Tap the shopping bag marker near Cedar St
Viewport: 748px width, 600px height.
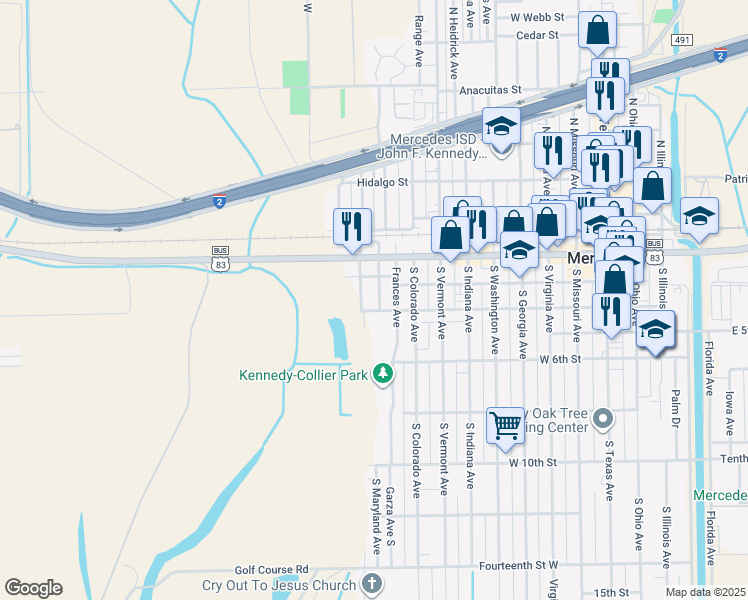point(597,32)
